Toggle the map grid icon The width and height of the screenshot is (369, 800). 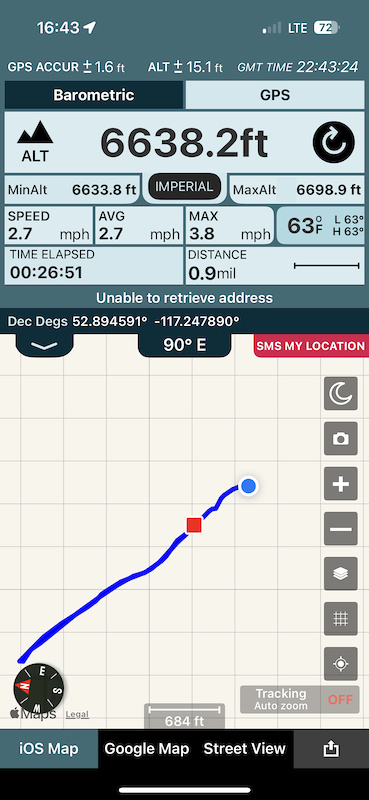340,618
